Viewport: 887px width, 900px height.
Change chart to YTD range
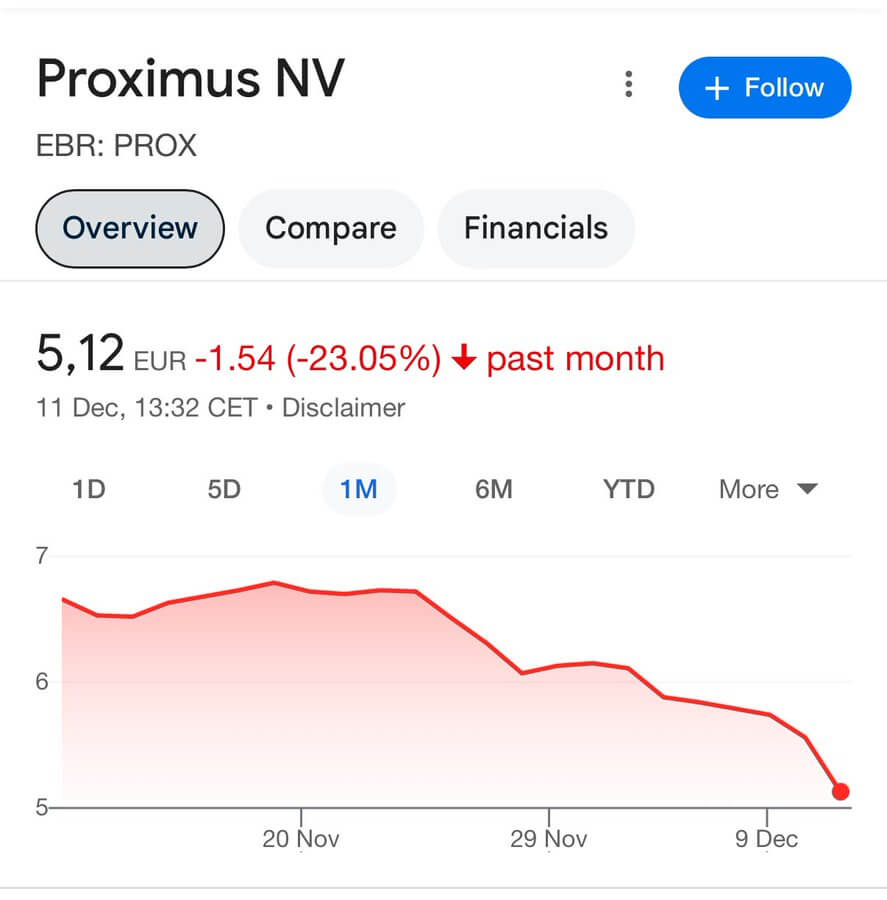coord(628,489)
